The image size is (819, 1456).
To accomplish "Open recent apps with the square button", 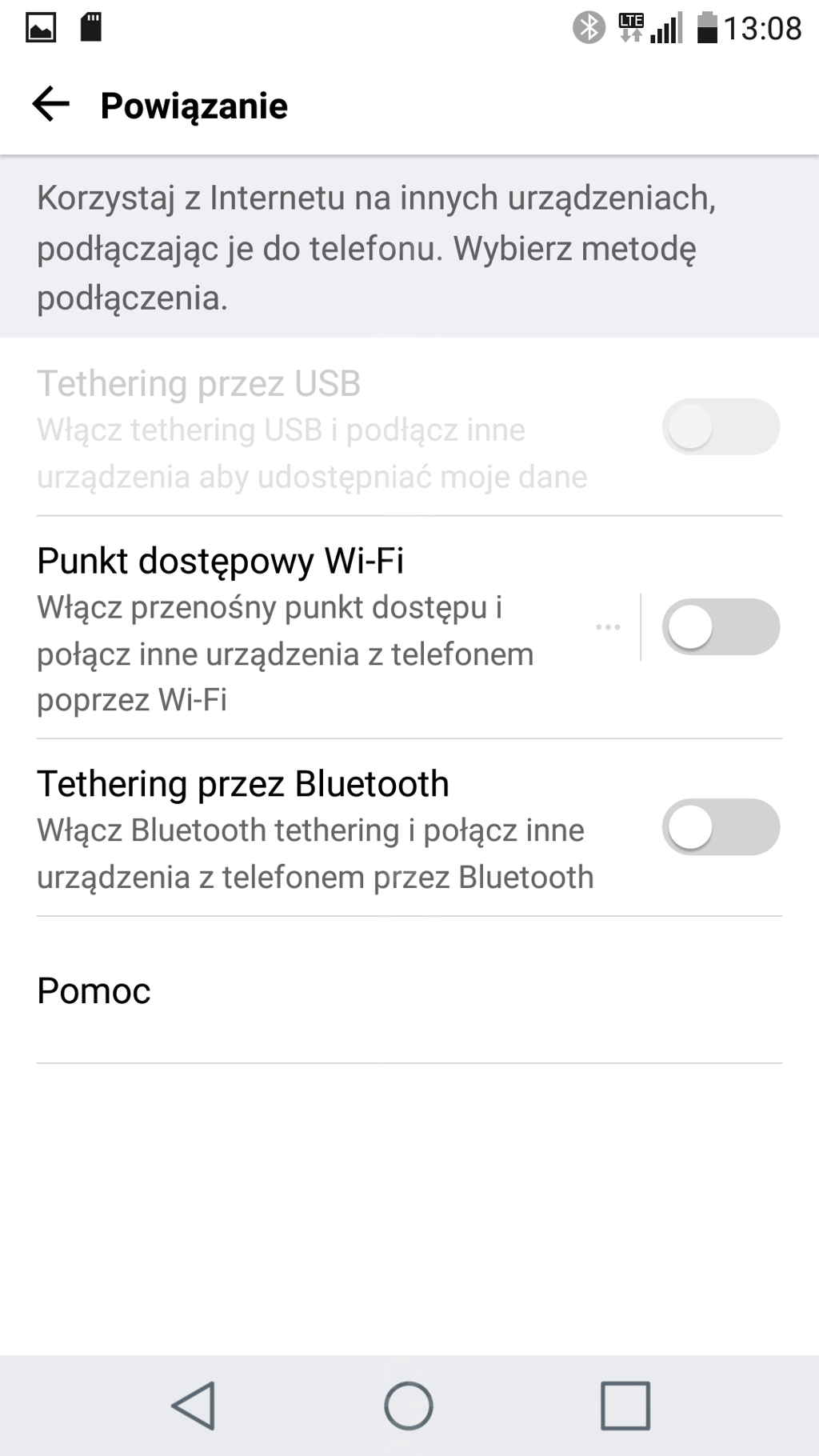I will tap(625, 1406).
